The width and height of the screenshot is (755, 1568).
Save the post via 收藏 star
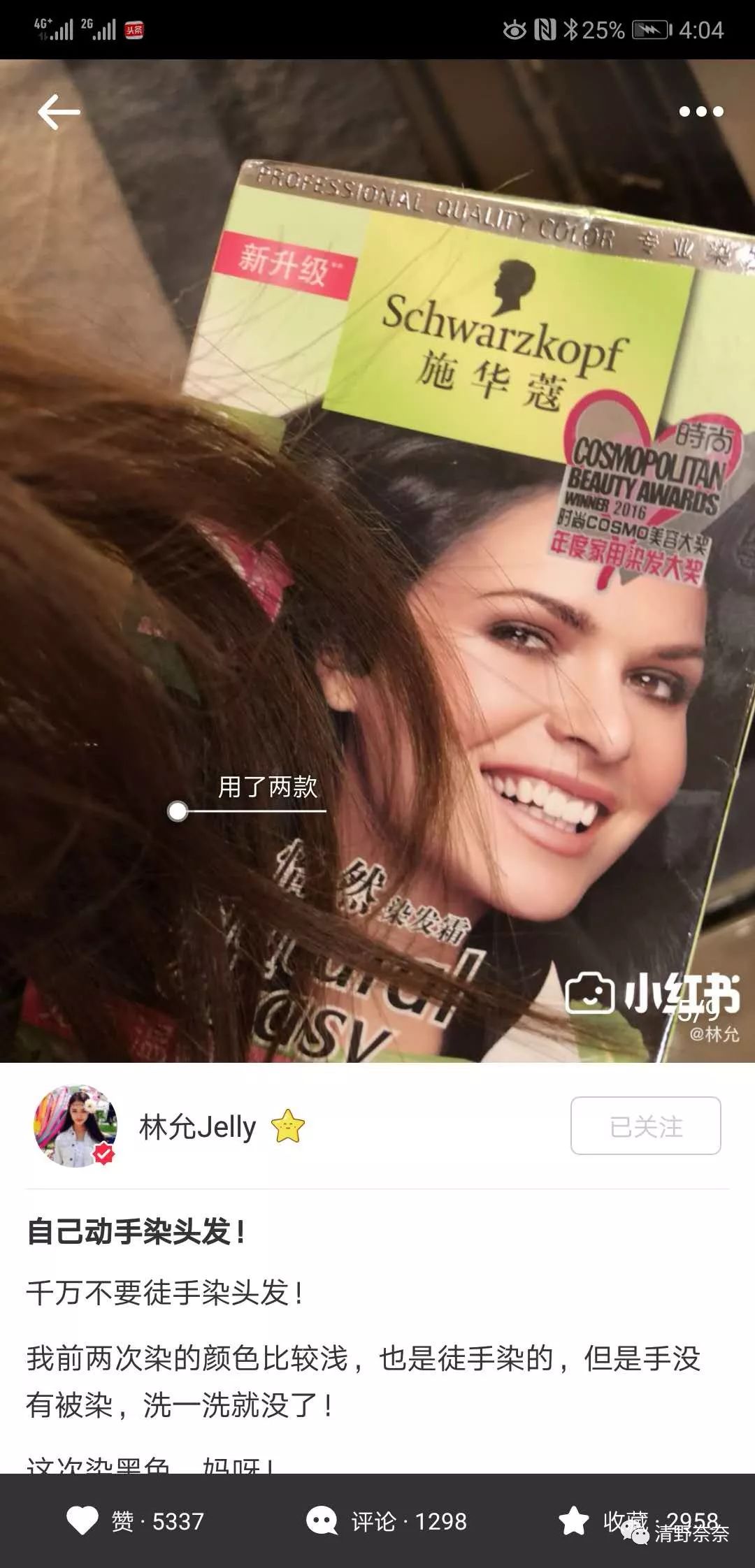click(575, 1521)
